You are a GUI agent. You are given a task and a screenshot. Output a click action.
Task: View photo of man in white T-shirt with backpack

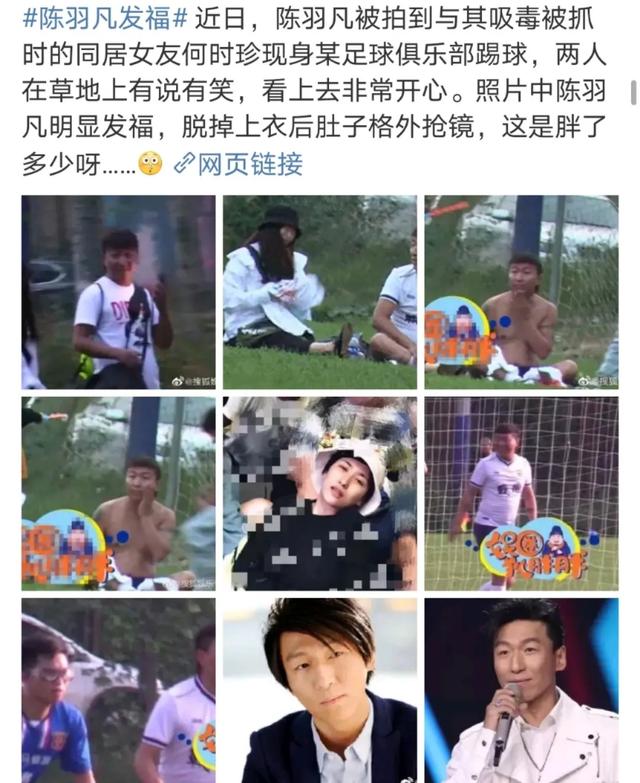pyautogui.click(x=118, y=291)
